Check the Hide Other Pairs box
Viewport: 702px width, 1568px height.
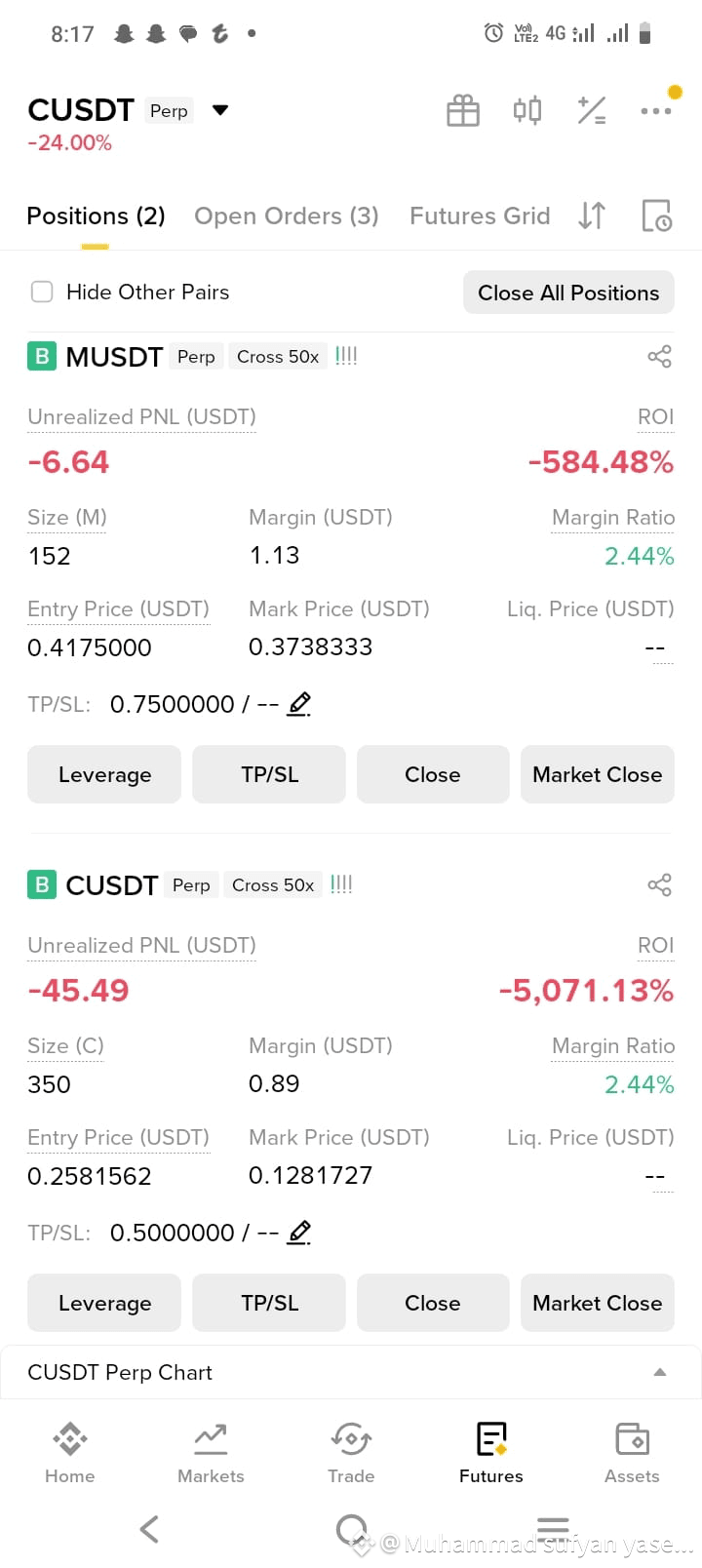(42, 292)
